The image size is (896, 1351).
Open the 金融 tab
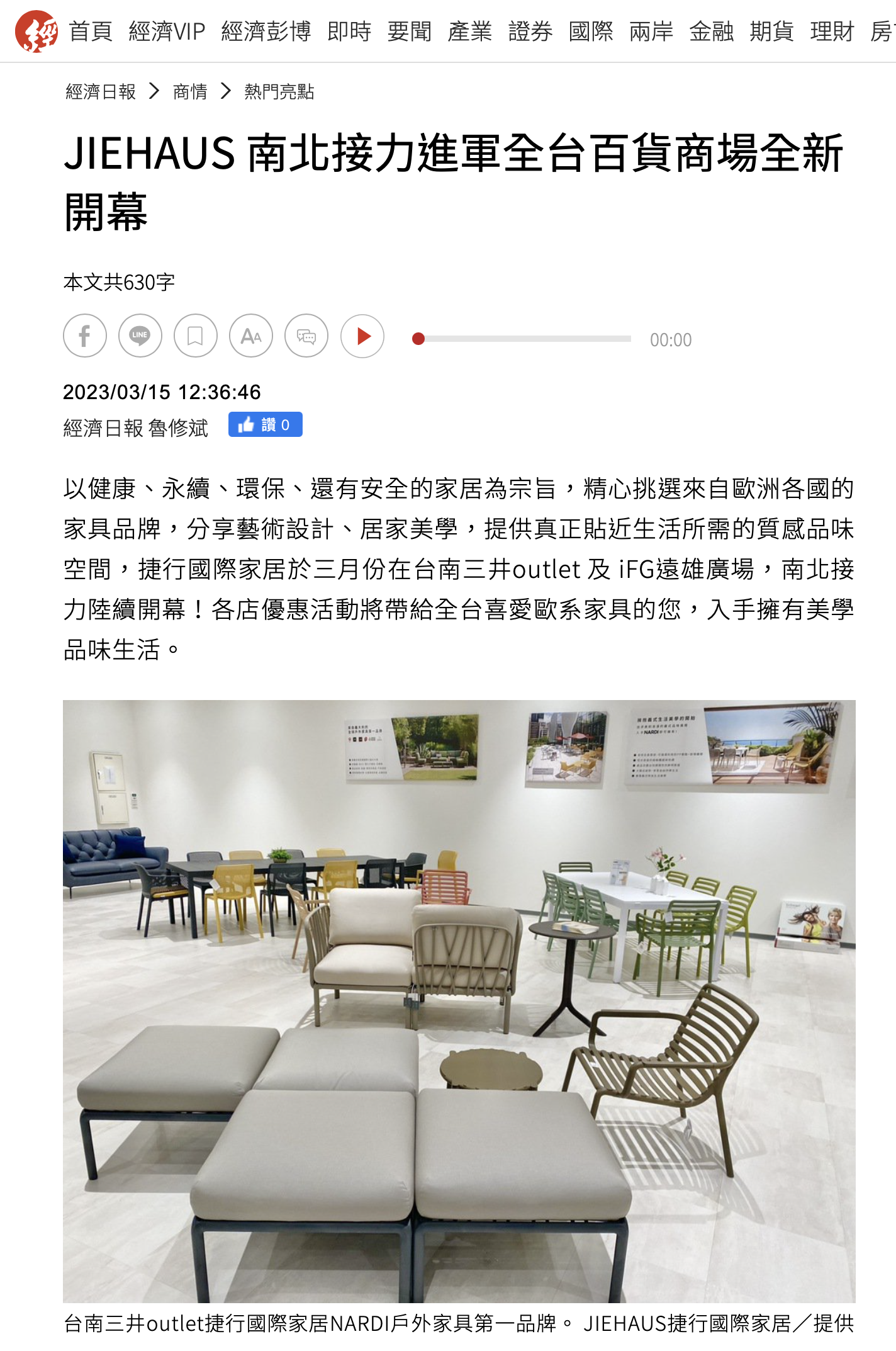(712, 31)
